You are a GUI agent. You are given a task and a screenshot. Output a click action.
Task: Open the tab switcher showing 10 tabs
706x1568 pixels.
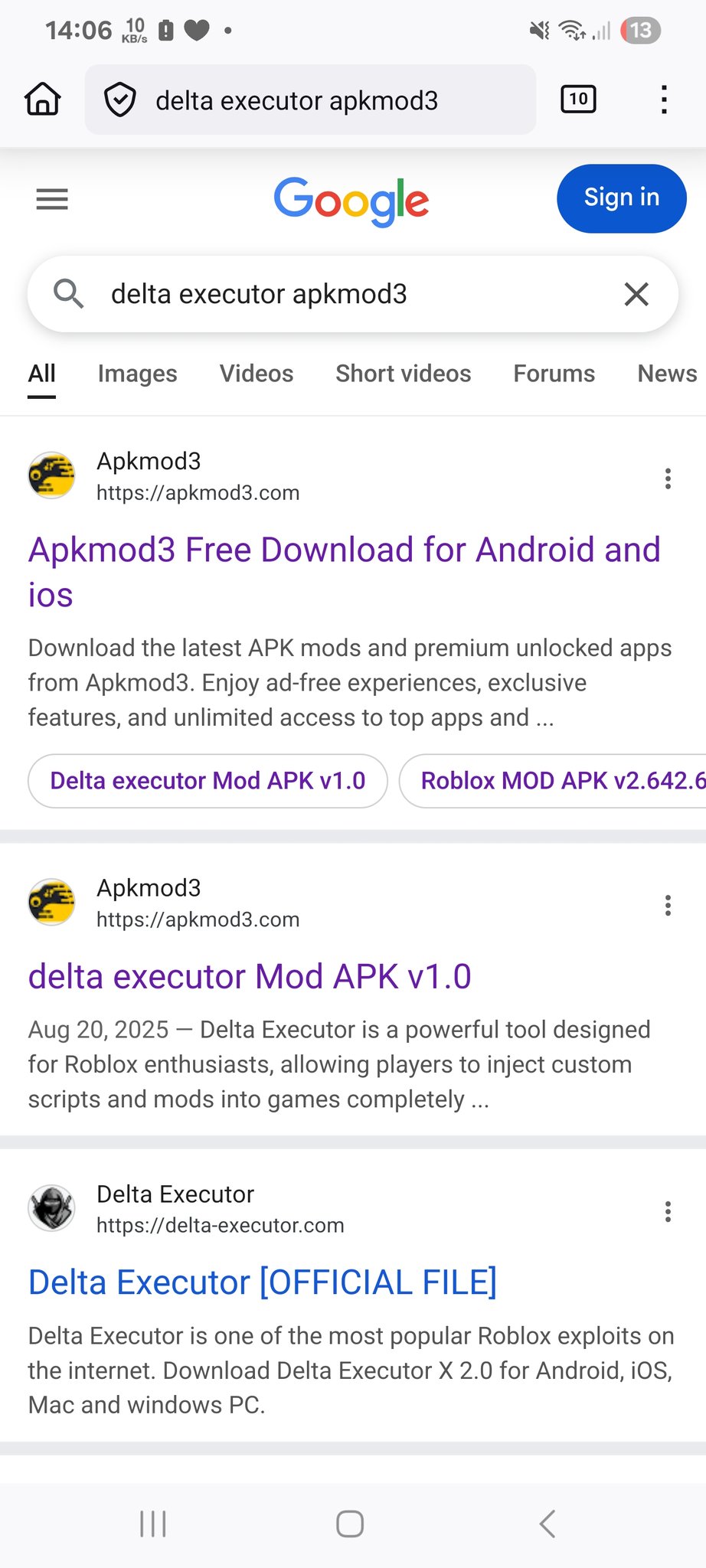pyautogui.click(x=578, y=100)
